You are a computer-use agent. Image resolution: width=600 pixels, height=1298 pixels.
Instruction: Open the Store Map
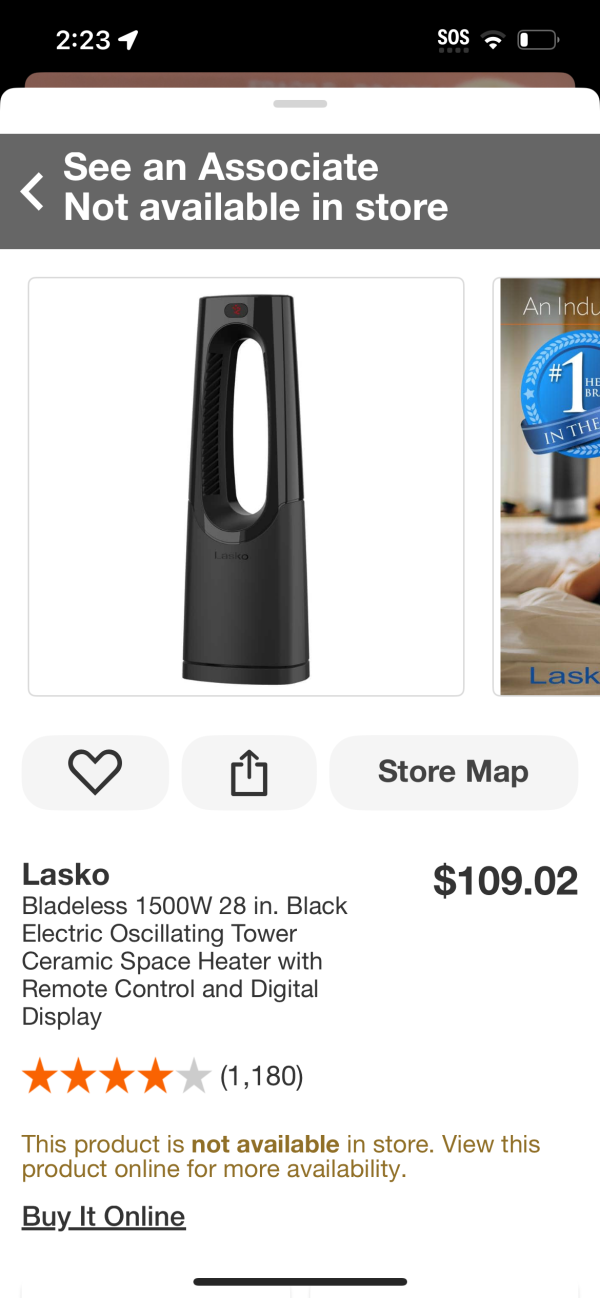click(453, 772)
